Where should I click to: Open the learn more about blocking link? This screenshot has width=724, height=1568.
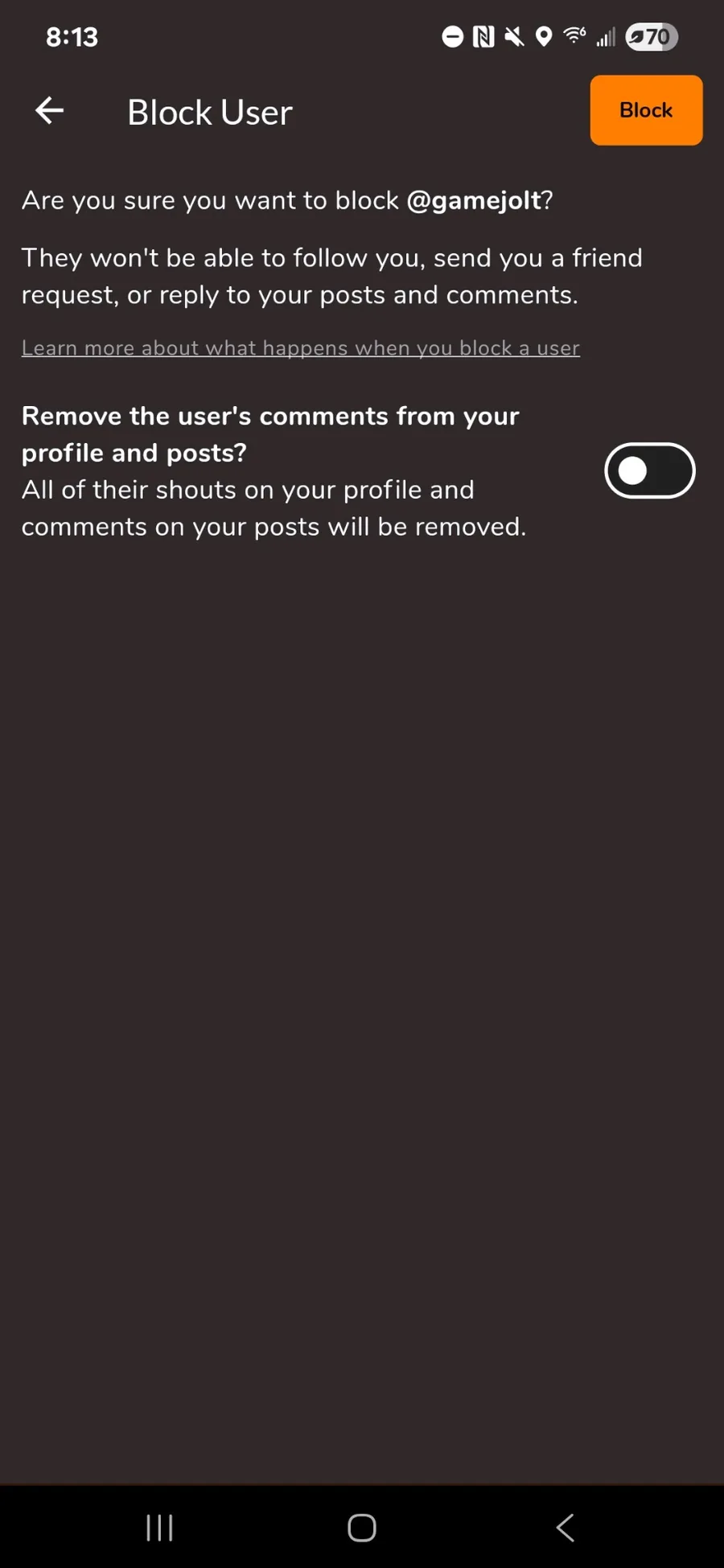pyautogui.click(x=300, y=347)
